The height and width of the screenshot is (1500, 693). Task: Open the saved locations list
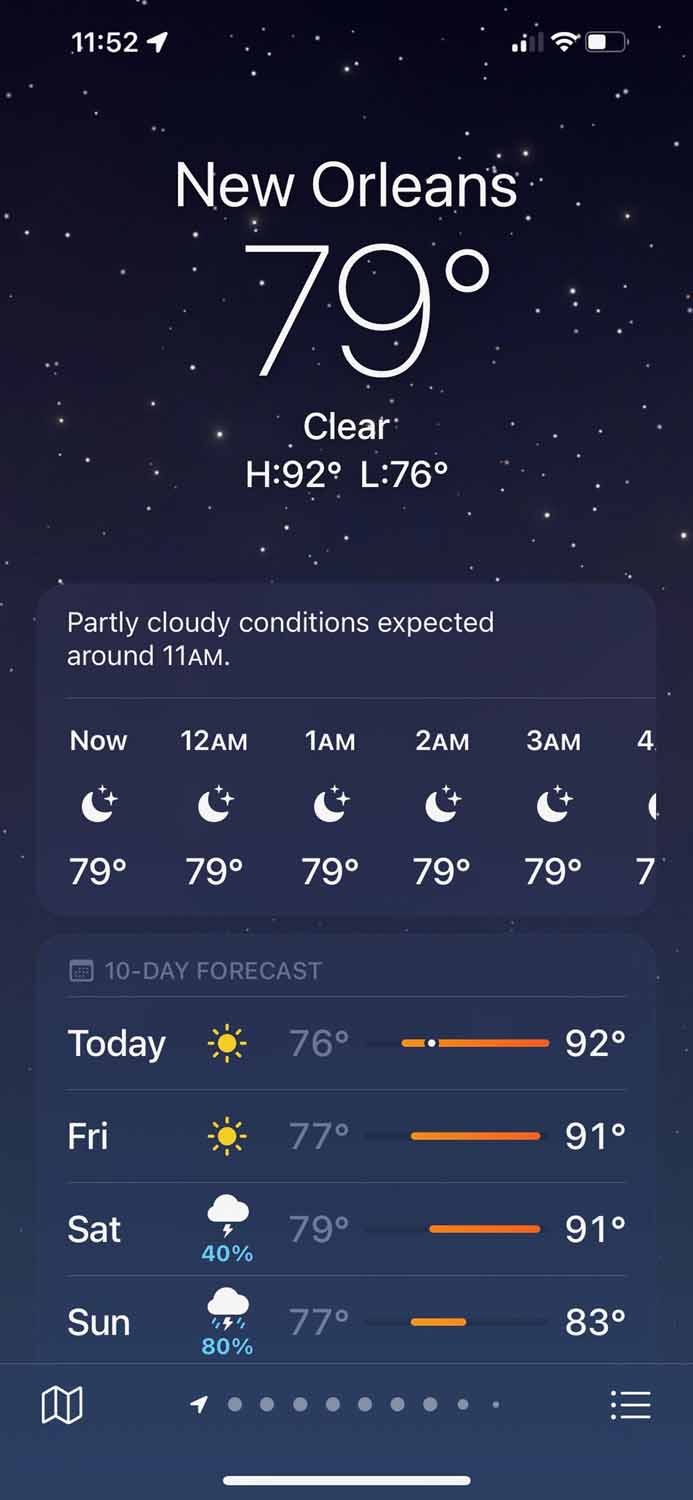(x=630, y=1405)
